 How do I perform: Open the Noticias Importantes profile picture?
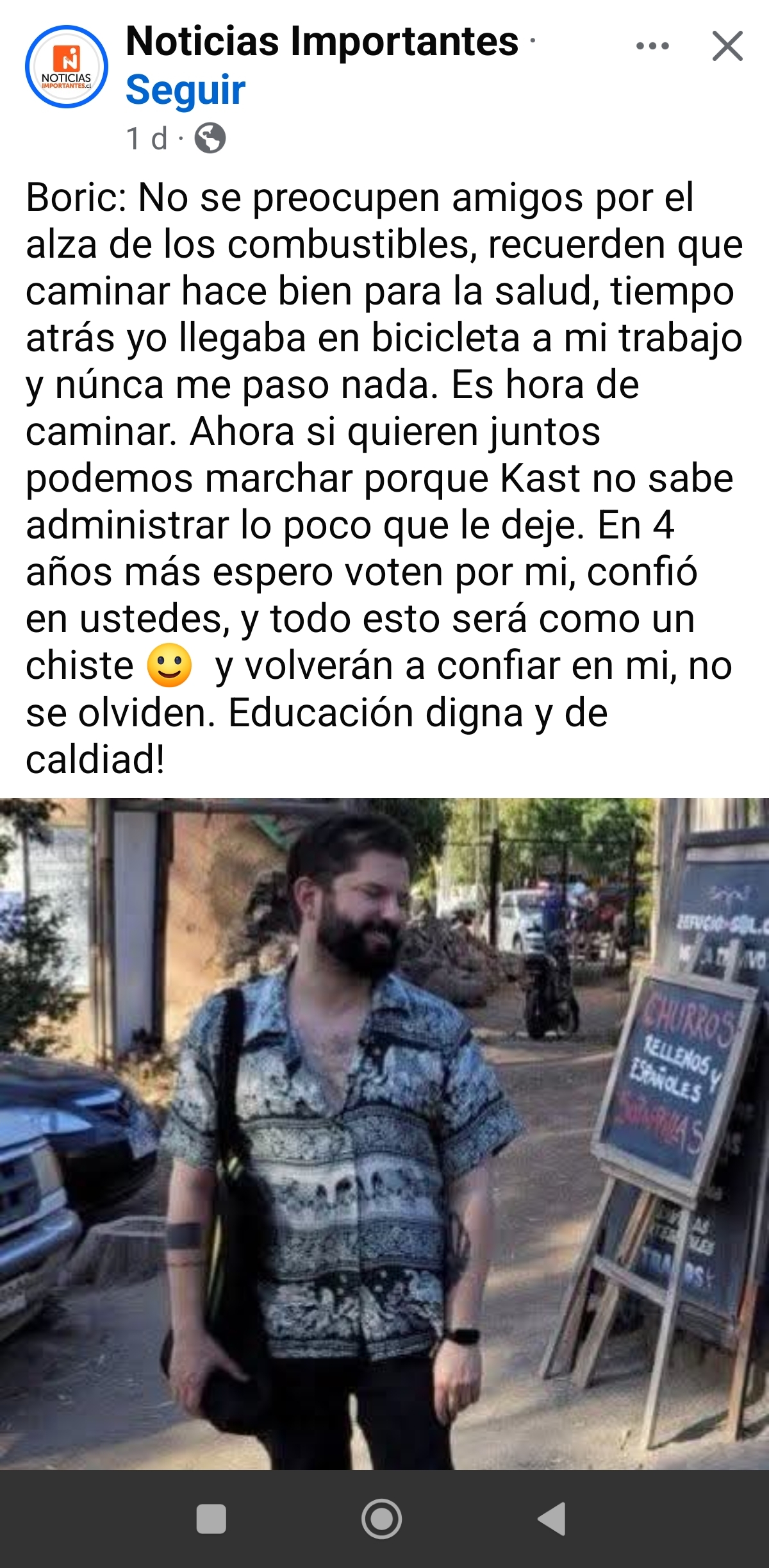point(66,67)
